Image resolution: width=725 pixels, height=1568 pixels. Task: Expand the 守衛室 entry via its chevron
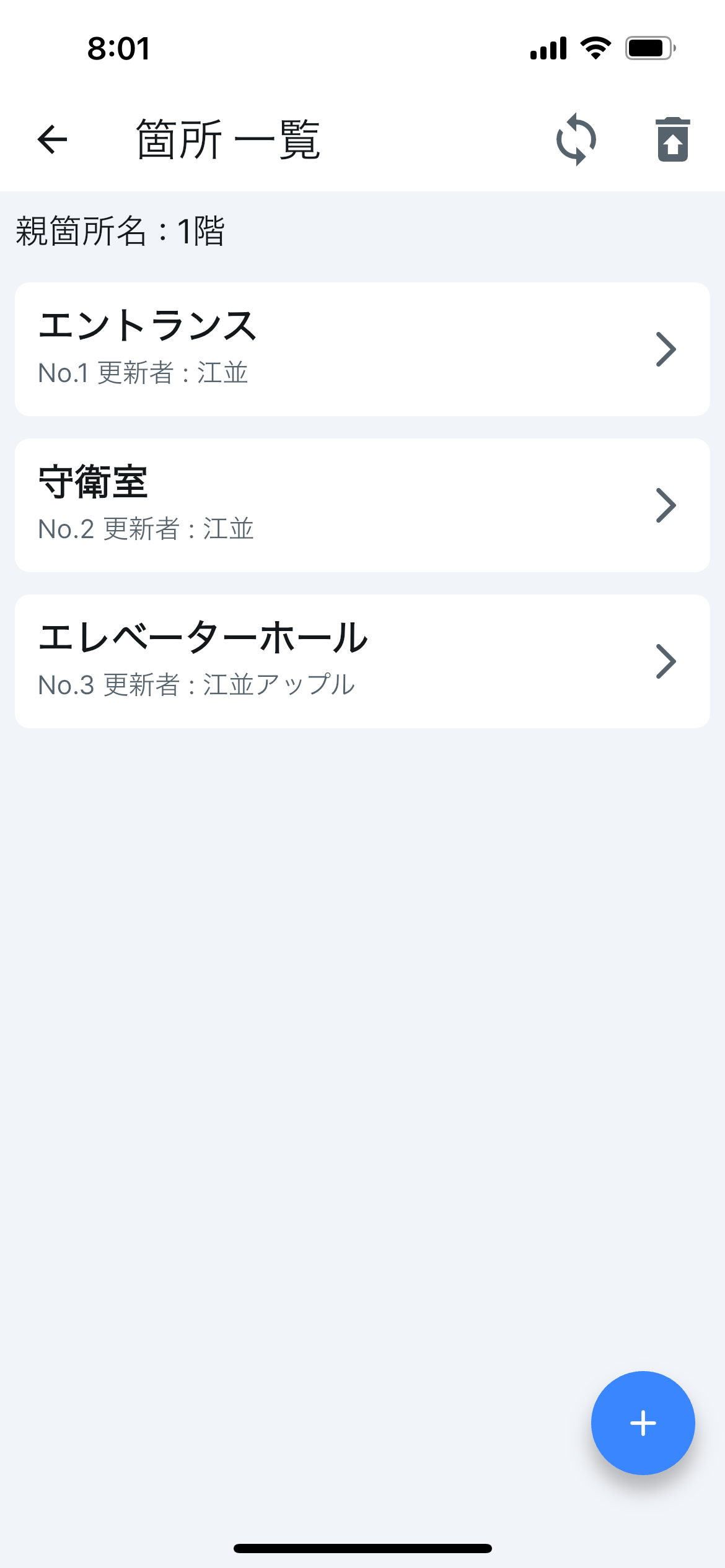click(667, 505)
